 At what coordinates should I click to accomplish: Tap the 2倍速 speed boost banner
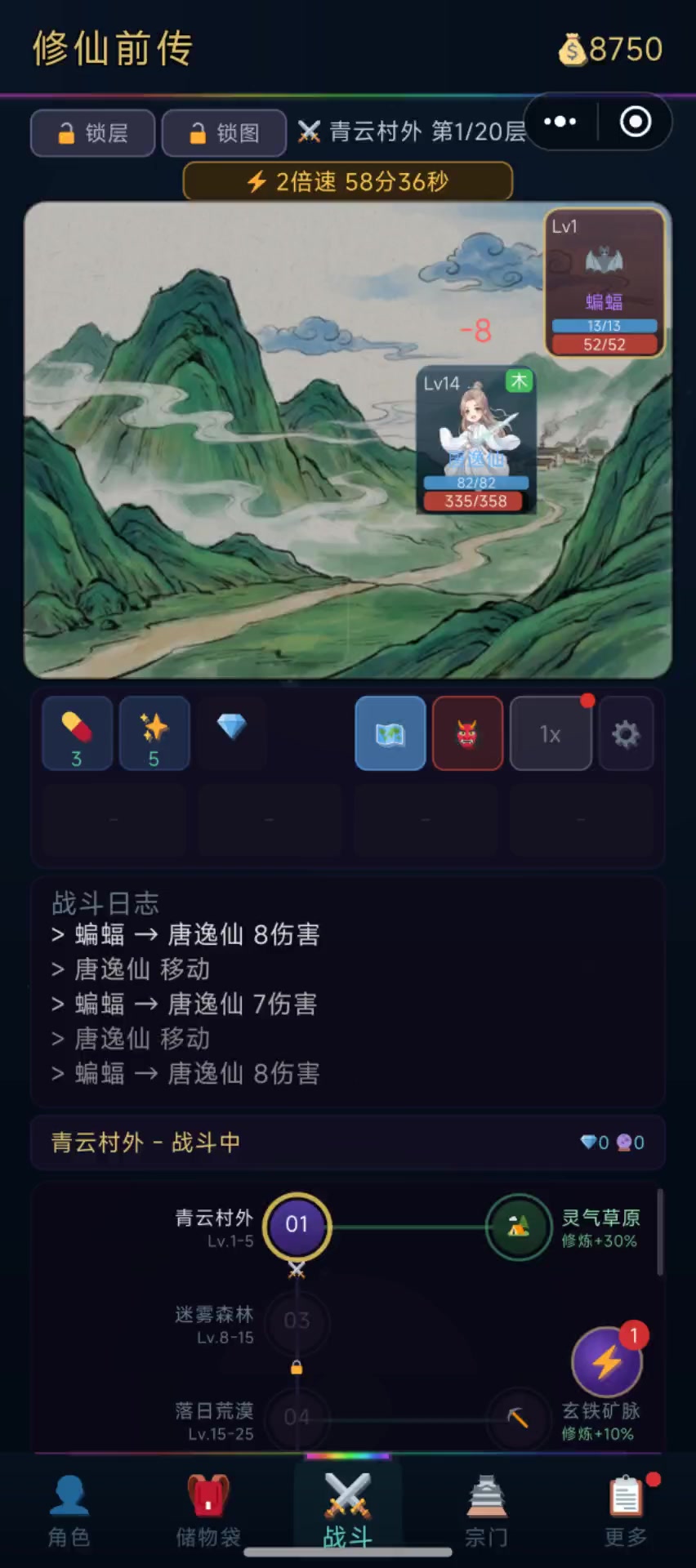[348, 181]
